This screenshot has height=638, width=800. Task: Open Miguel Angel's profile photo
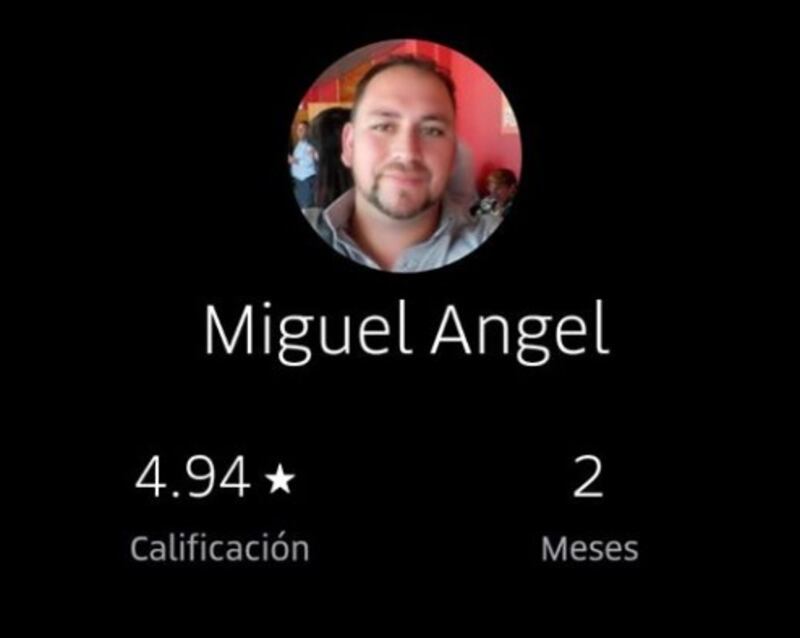pos(404,155)
